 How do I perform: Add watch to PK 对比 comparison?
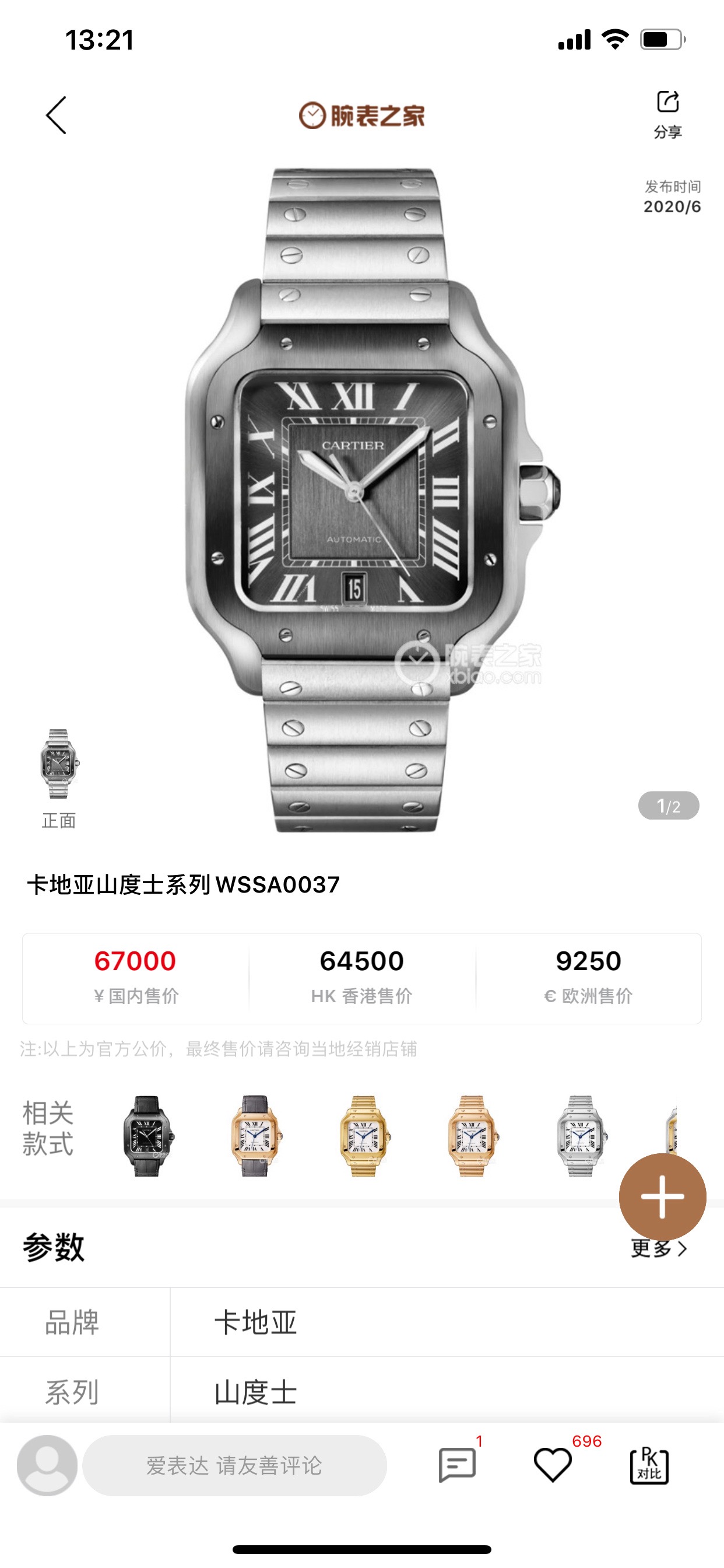[x=649, y=1465]
